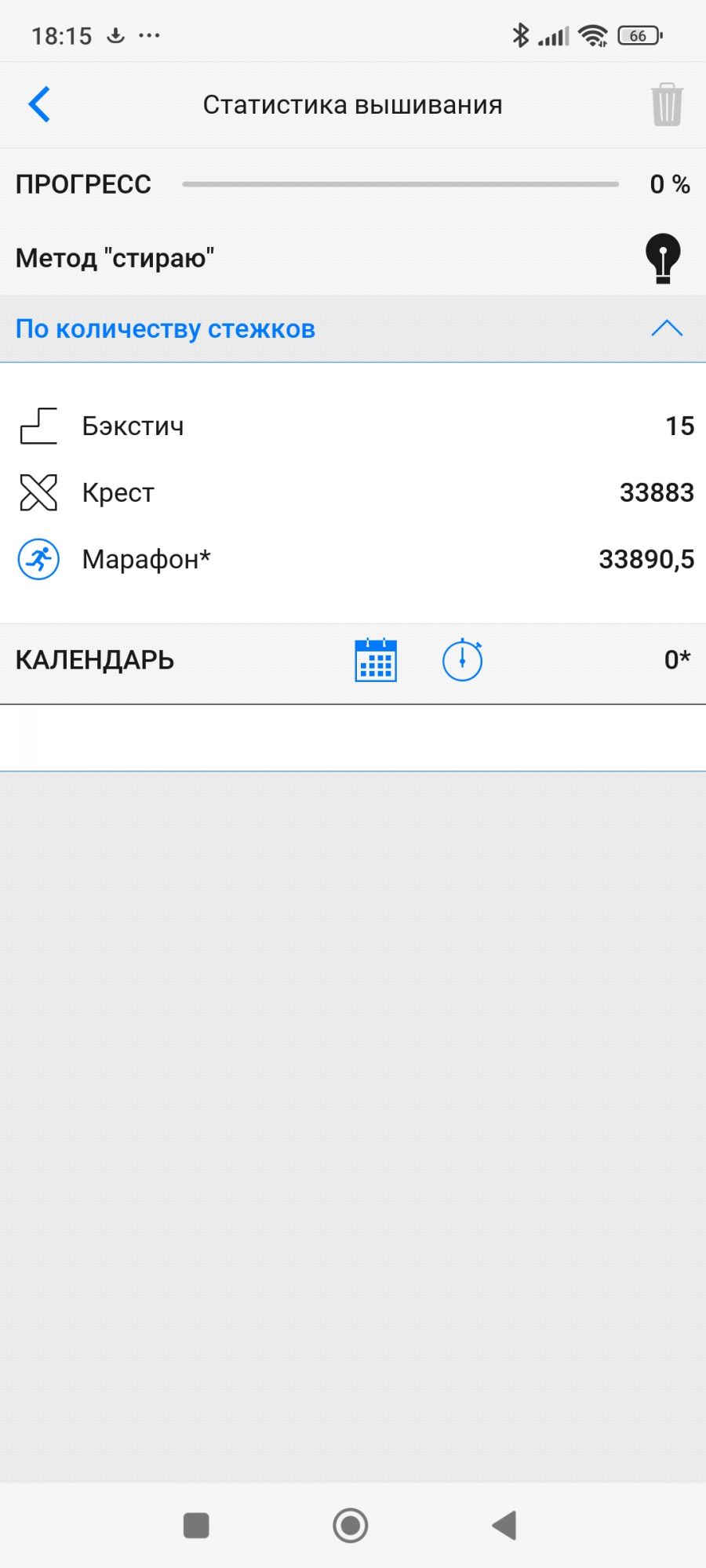Tap the Марафон runner icon
Screen dimensions: 706x1568
click(x=38, y=559)
